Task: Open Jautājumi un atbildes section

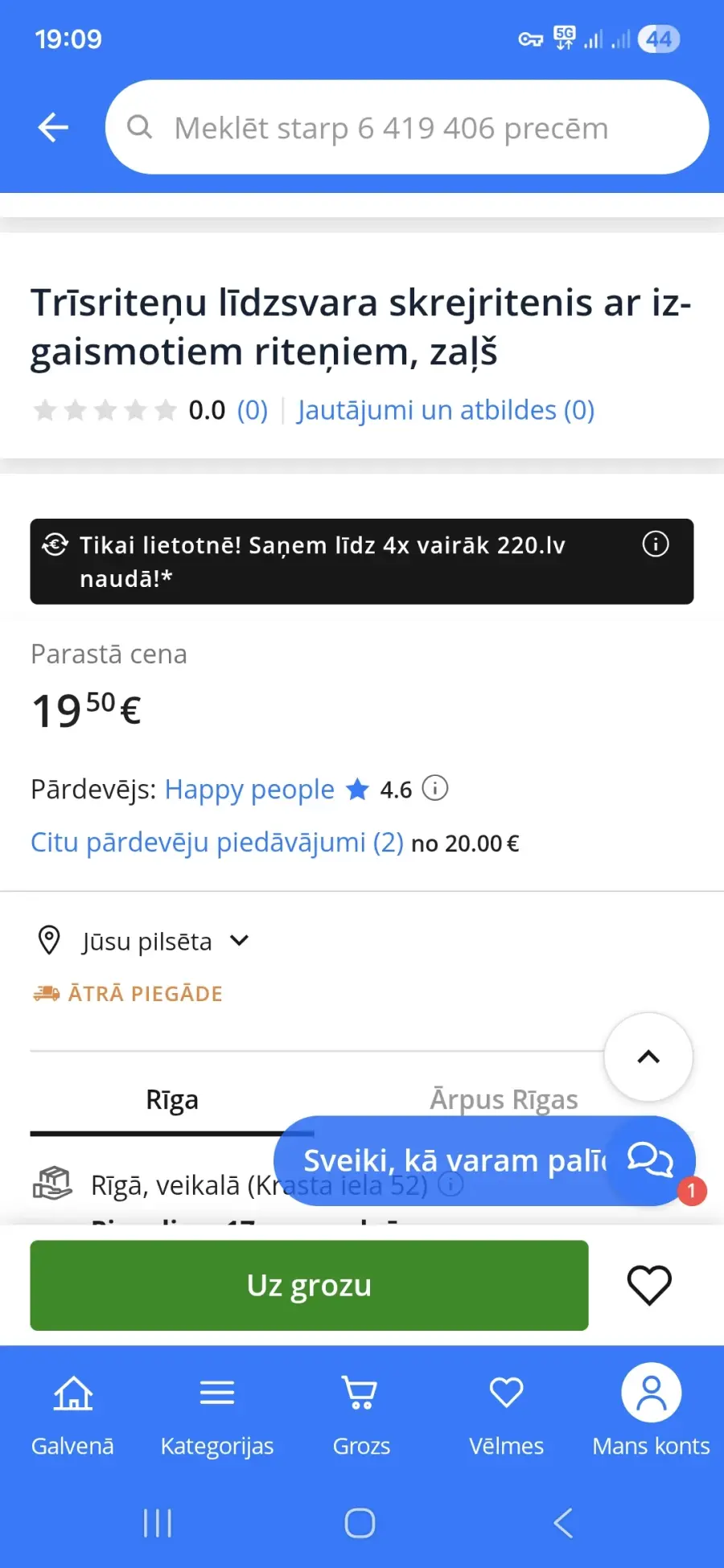Action: coord(446,410)
